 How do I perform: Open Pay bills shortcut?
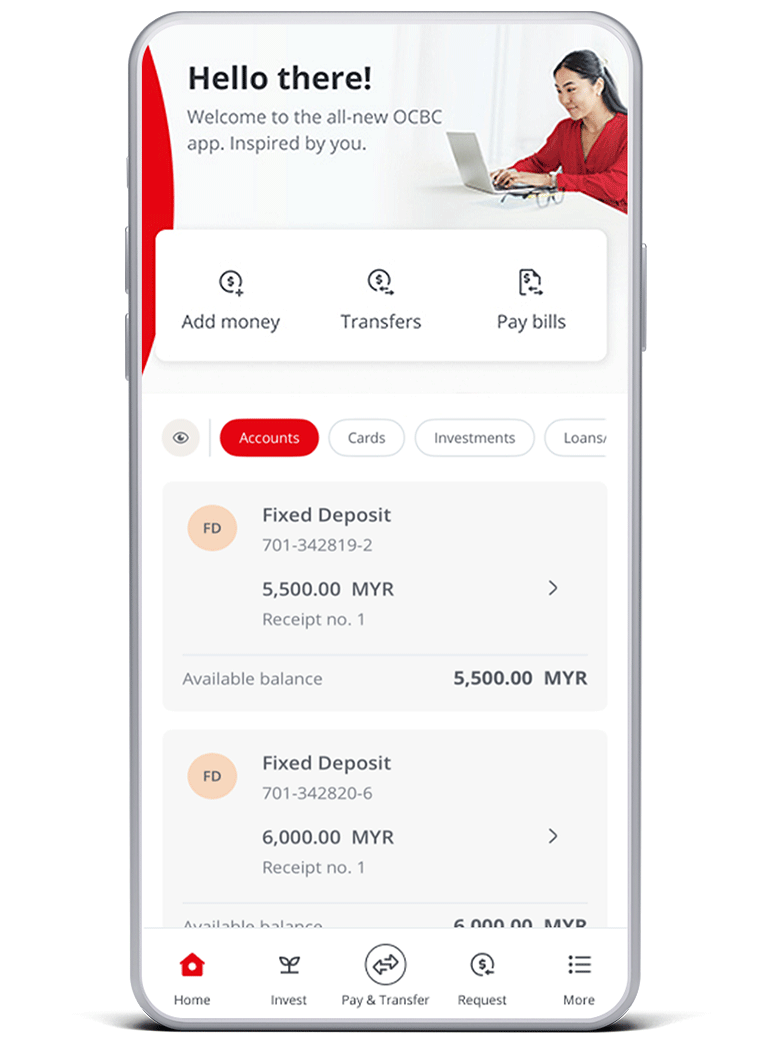click(x=531, y=299)
